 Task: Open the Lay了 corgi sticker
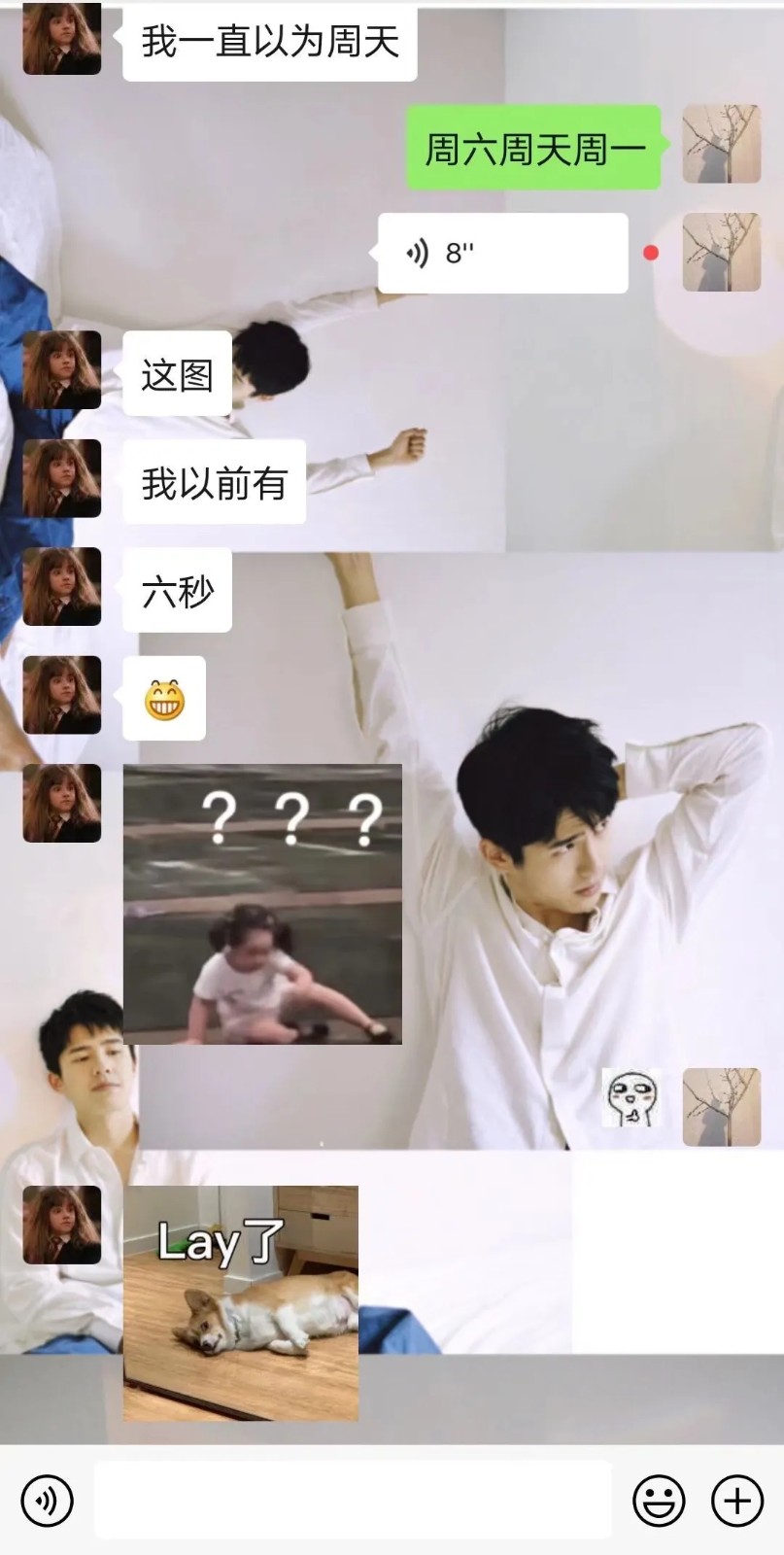pos(241,1302)
